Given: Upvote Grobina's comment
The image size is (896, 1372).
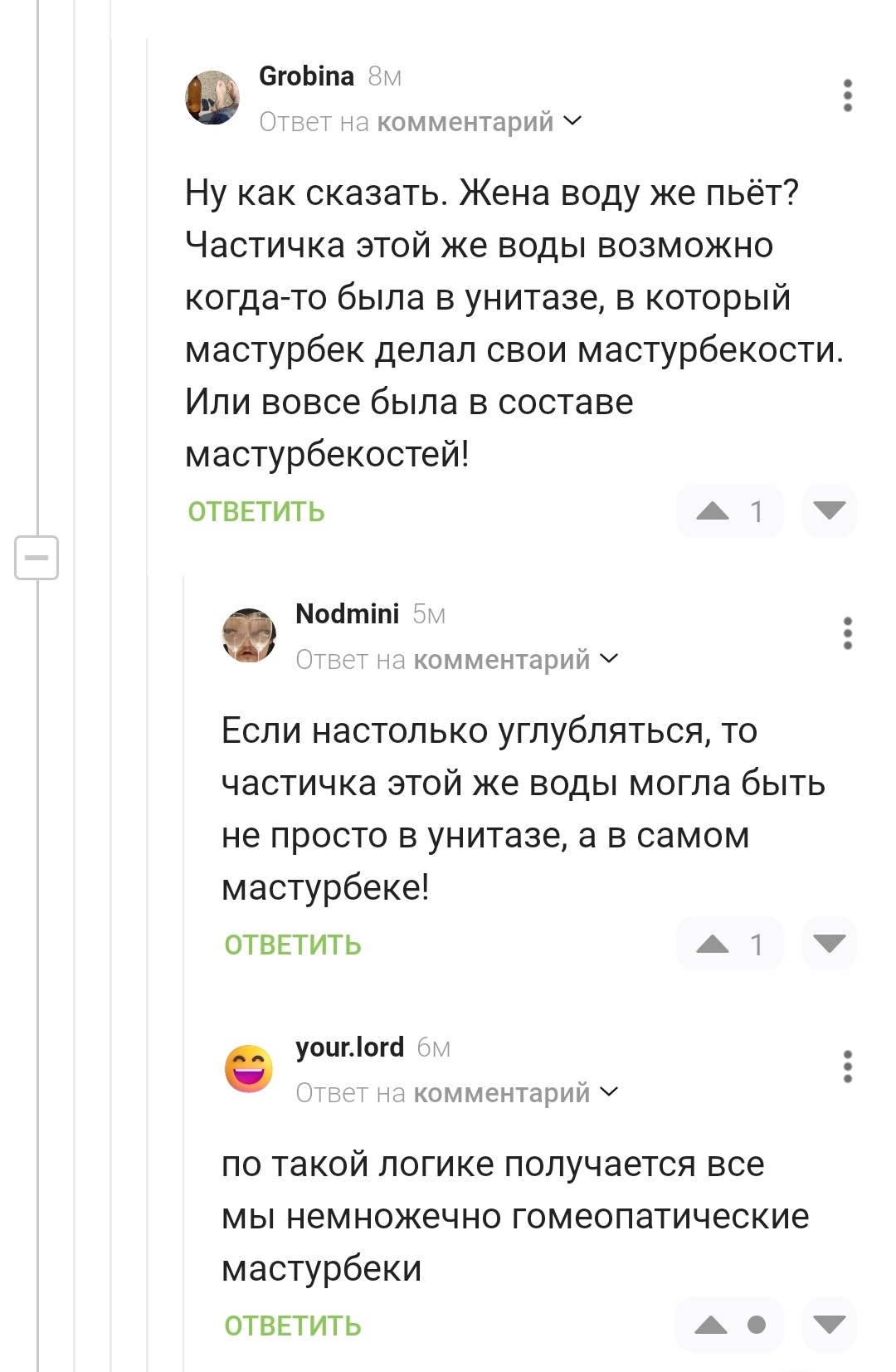Looking at the screenshot, I should pos(713,510).
